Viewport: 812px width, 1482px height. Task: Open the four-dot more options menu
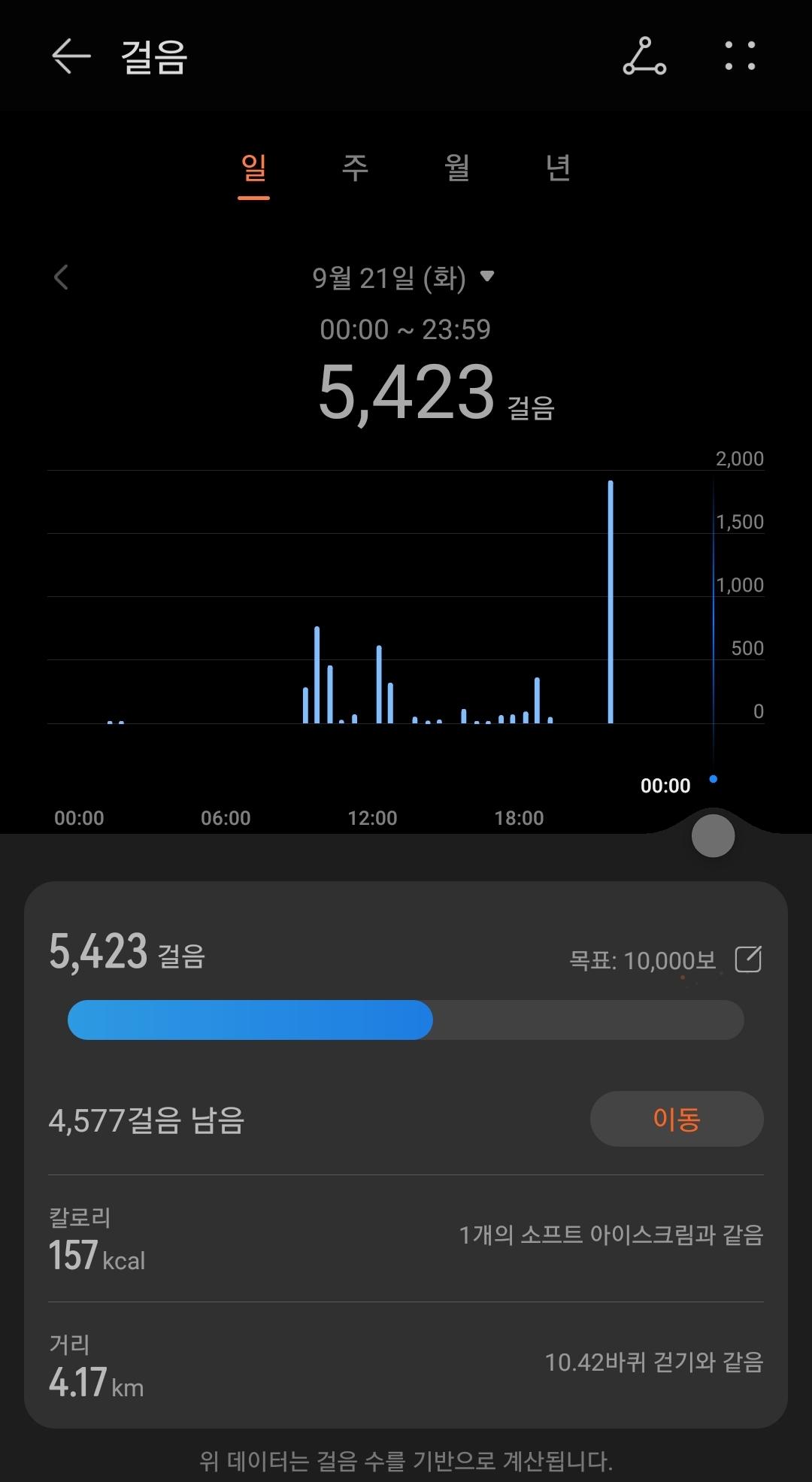(740, 57)
